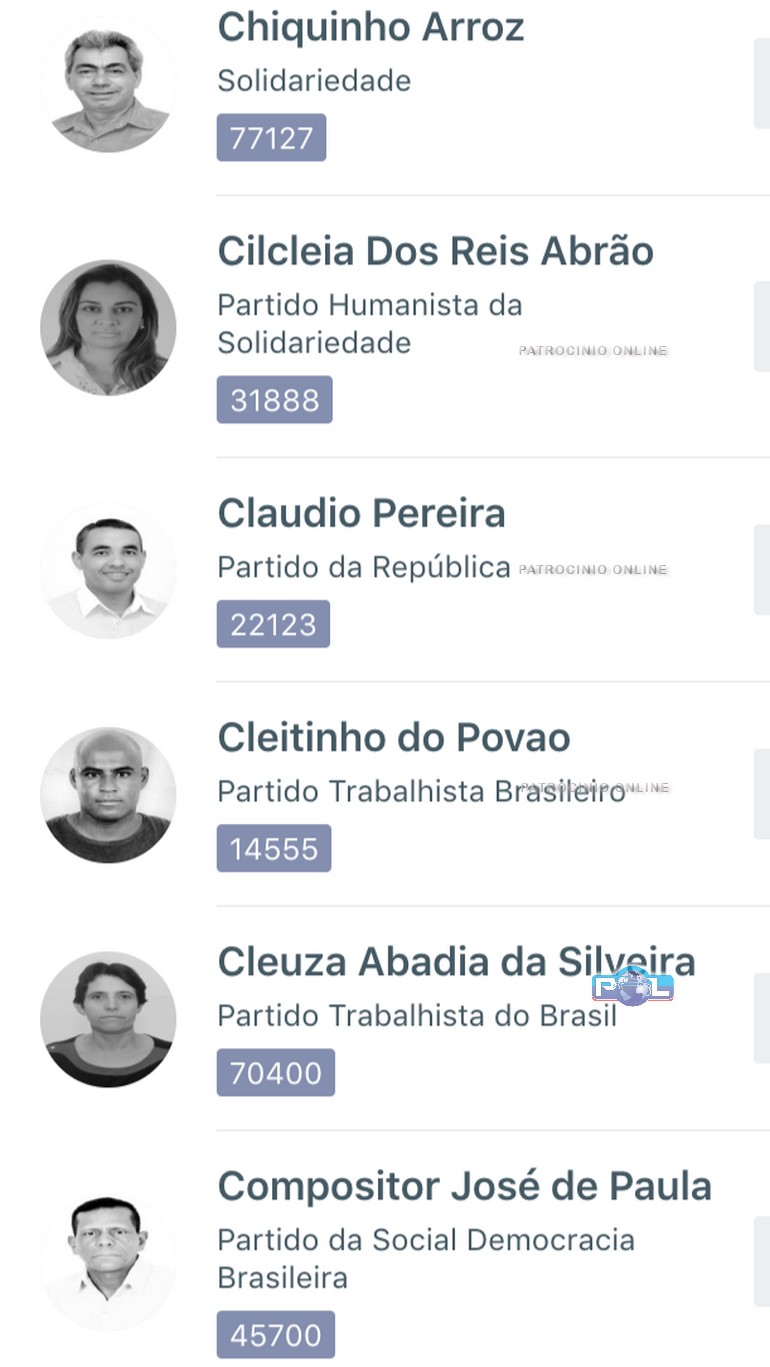
Task: Show details for Cleuza Abadia da Silveira
Action: 456,962
